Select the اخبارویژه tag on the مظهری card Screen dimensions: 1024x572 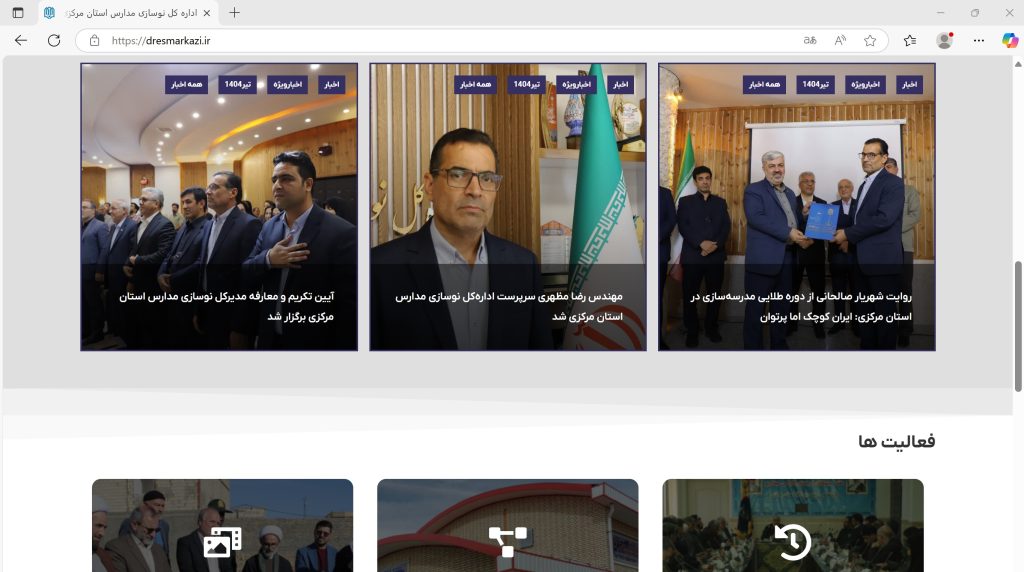point(577,85)
